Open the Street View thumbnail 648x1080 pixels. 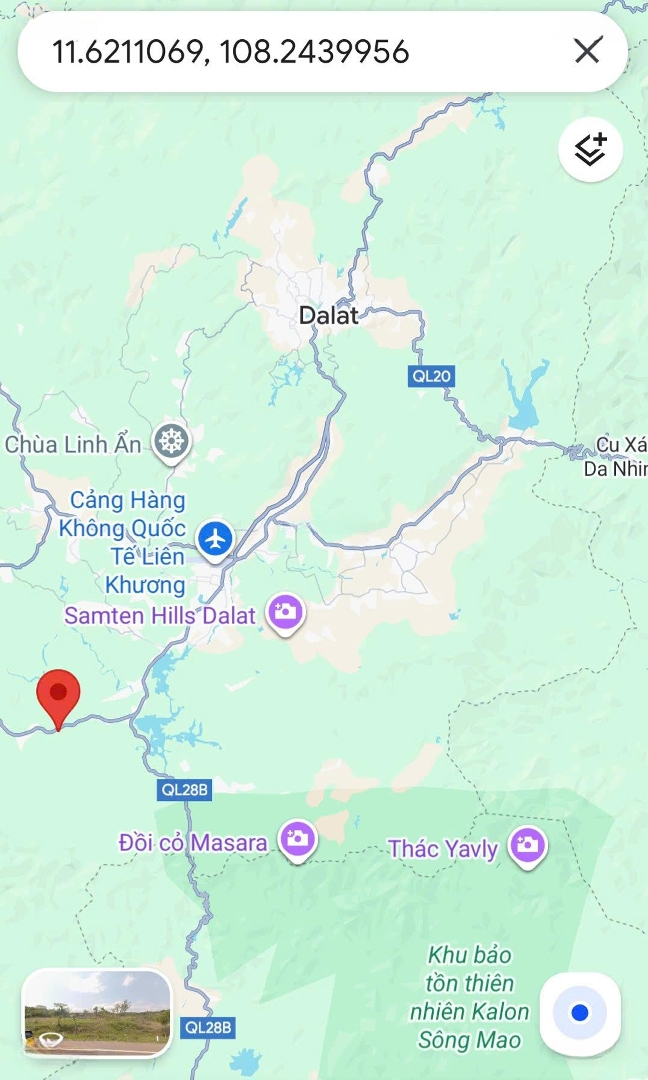pos(96,1013)
